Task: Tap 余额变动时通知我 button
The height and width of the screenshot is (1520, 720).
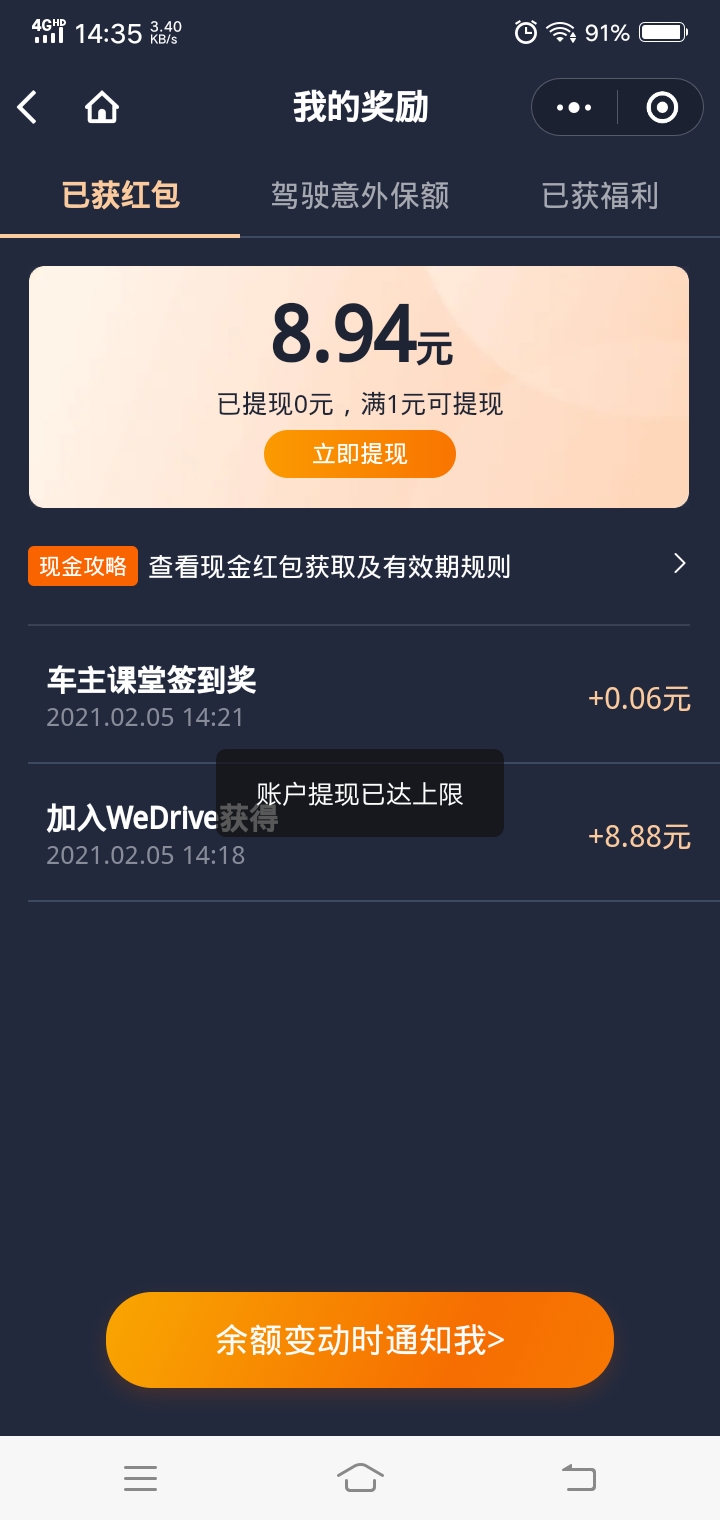Action: pos(360,1340)
